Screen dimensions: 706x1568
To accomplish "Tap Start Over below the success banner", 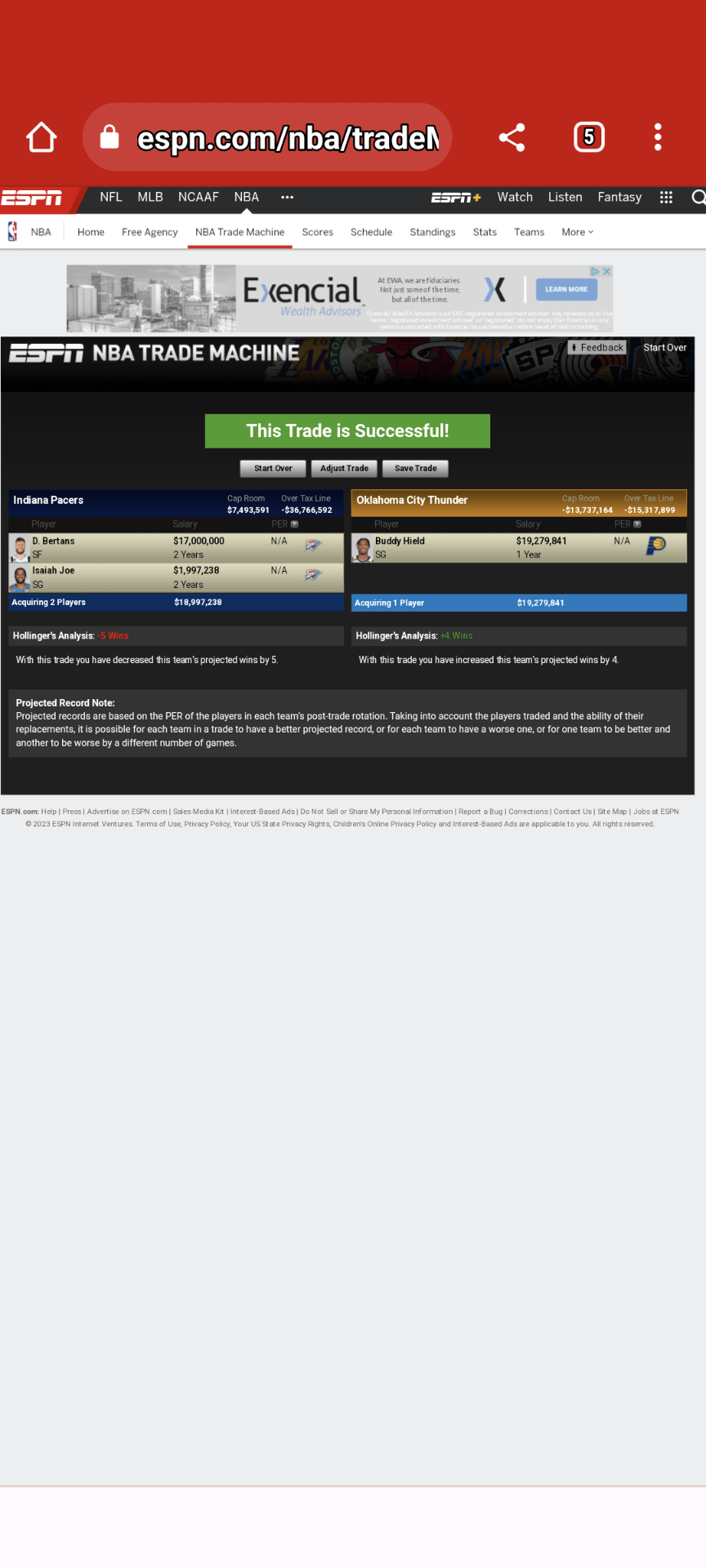I will 273,469.
